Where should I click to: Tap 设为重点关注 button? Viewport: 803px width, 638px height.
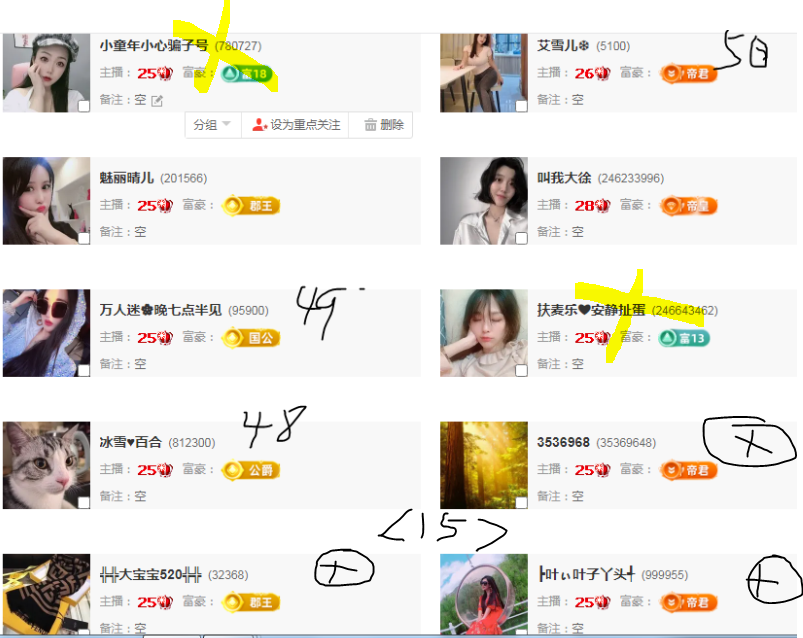click(x=296, y=125)
